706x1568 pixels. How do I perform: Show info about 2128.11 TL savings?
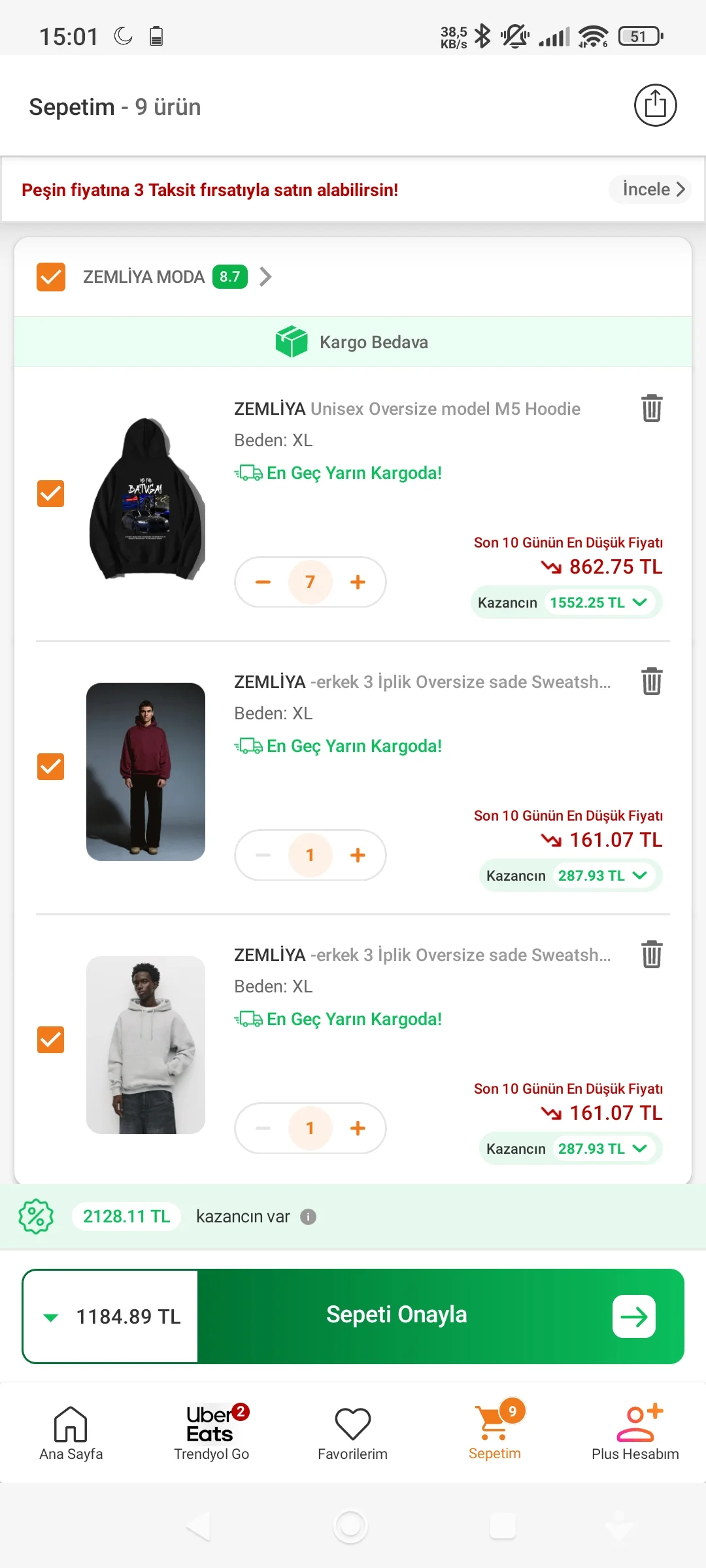[x=308, y=1217]
